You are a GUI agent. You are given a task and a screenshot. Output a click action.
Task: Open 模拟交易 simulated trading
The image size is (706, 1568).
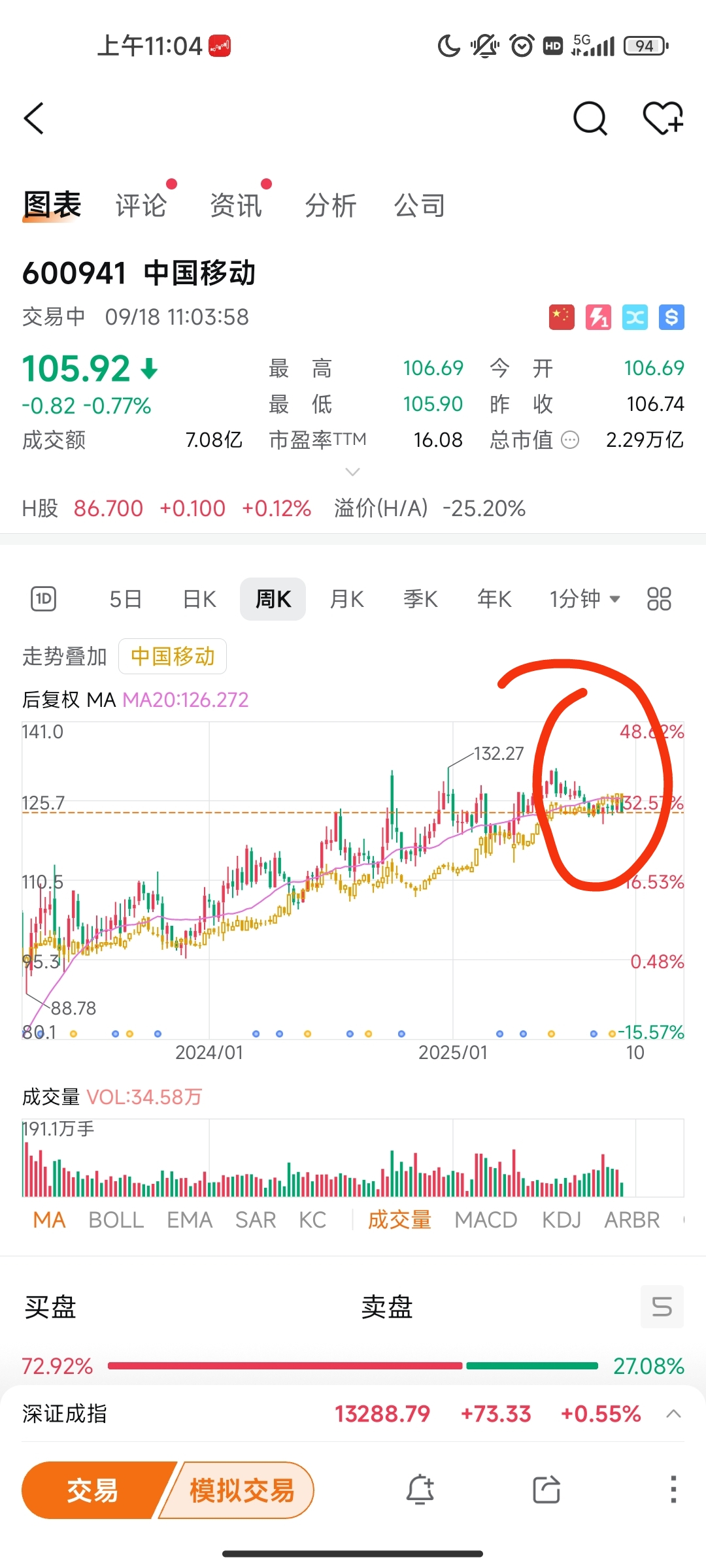click(x=242, y=1490)
